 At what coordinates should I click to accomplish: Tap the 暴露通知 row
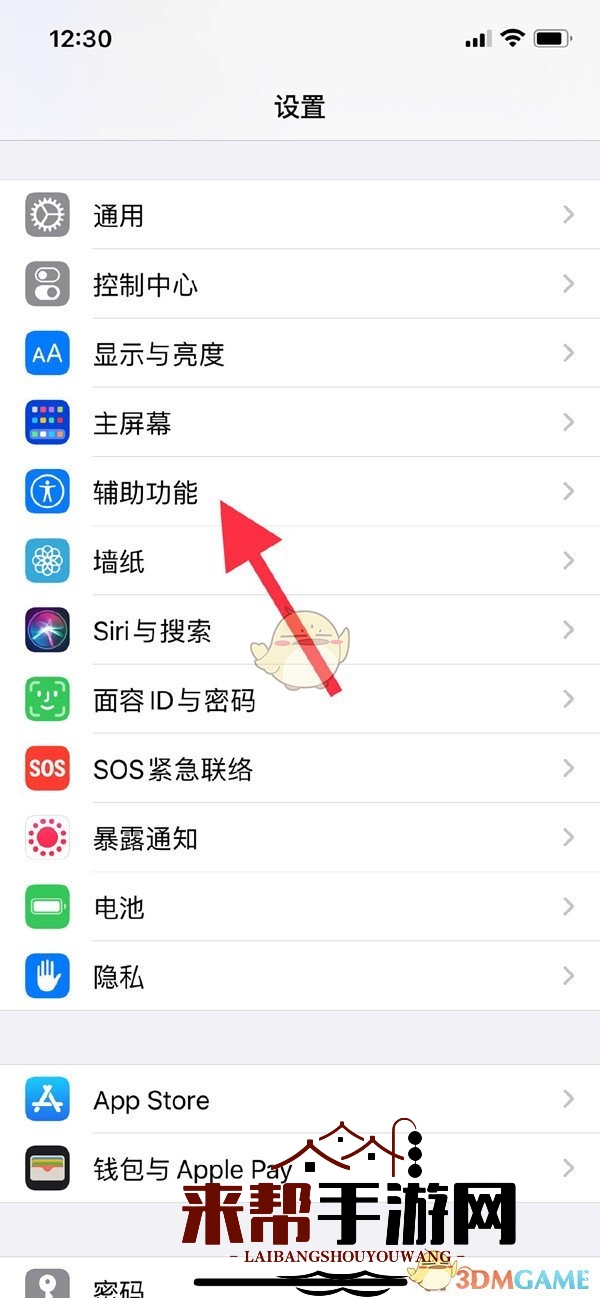pyautogui.click(x=300, y=838)
